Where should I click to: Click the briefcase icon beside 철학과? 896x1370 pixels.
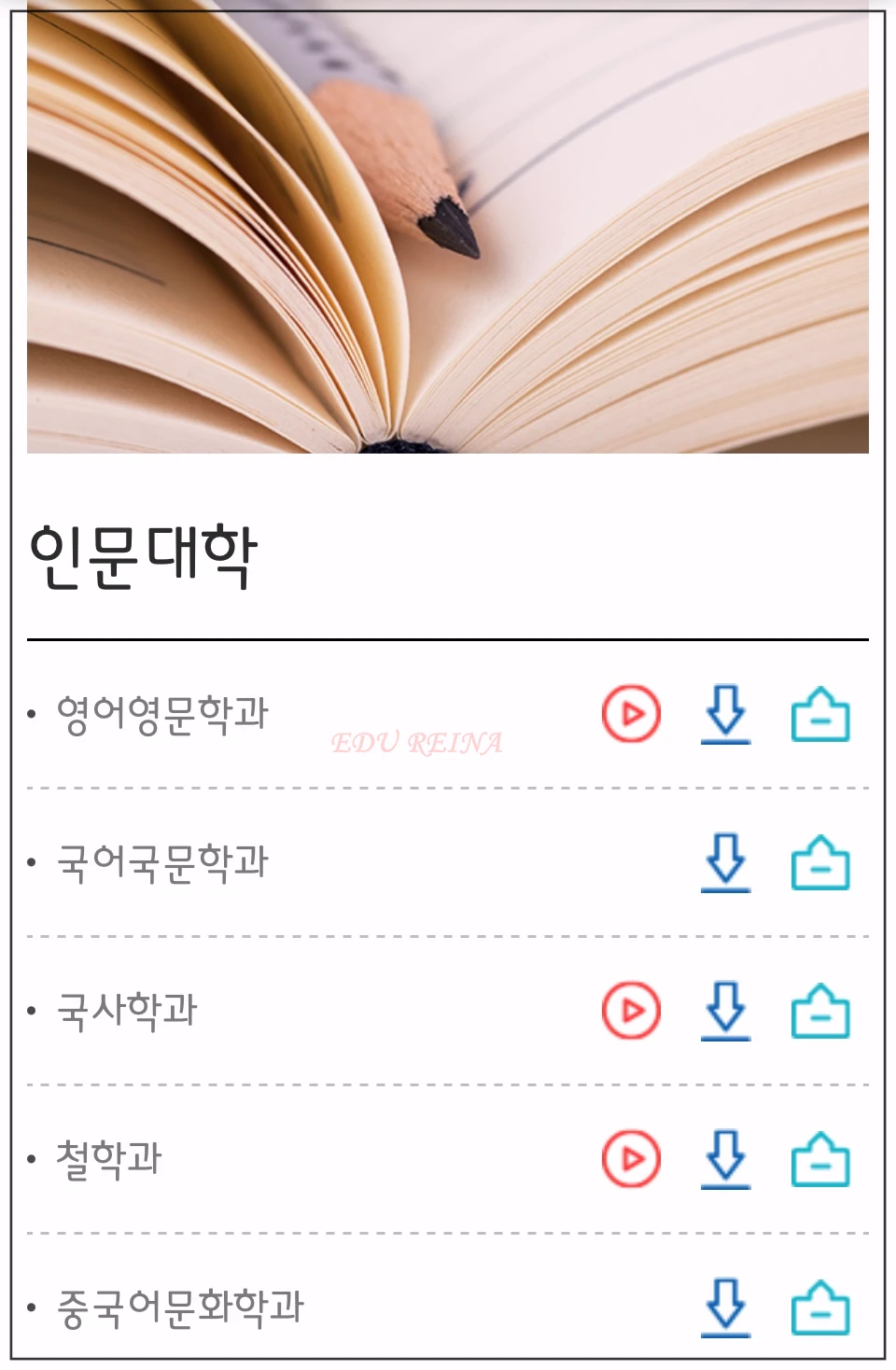(819, 1157)
